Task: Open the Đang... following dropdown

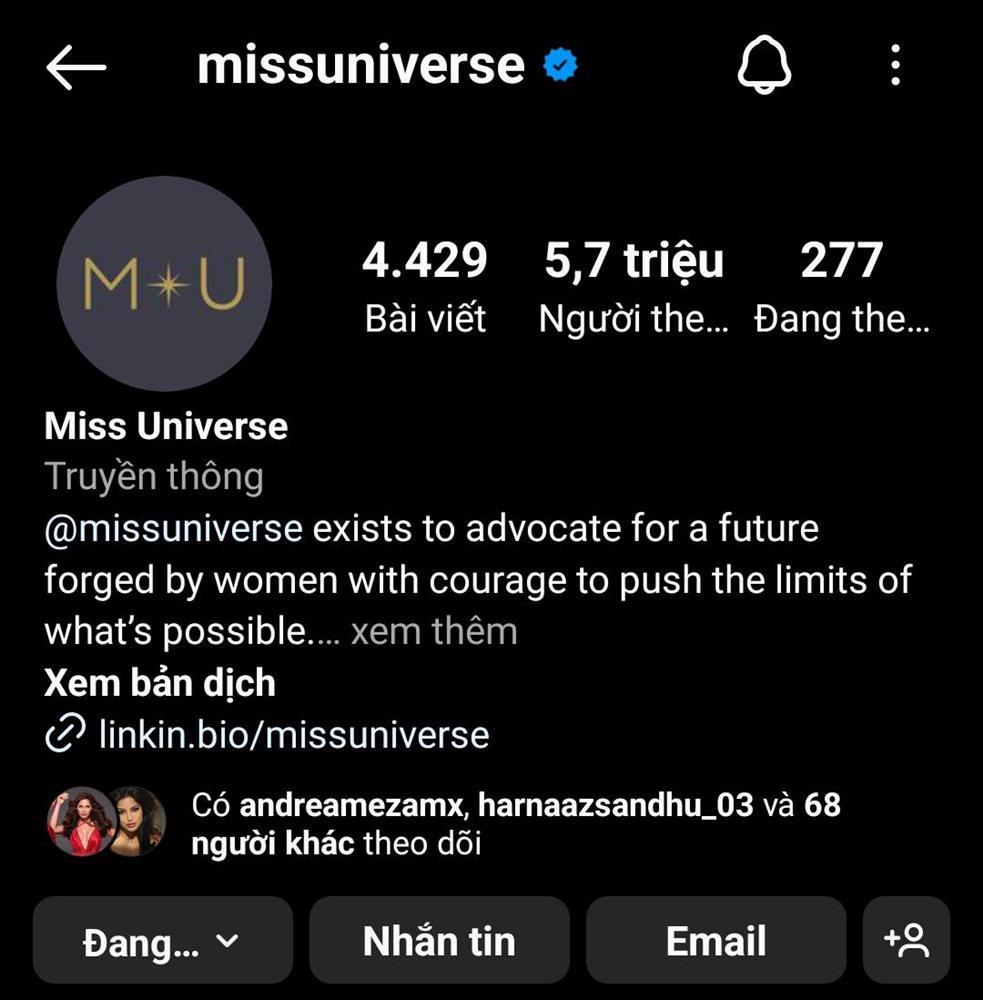Action: 162,941
